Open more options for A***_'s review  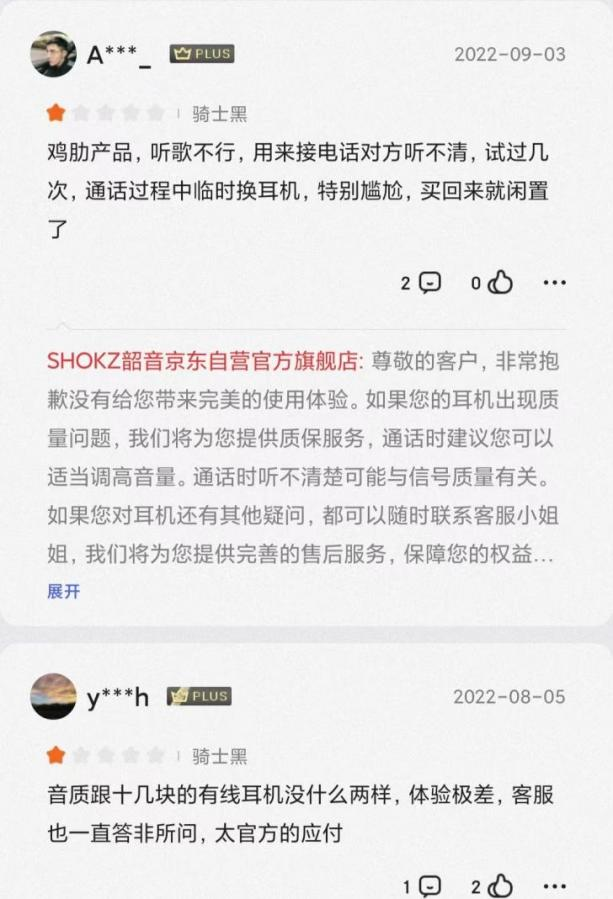pos(554,283)
